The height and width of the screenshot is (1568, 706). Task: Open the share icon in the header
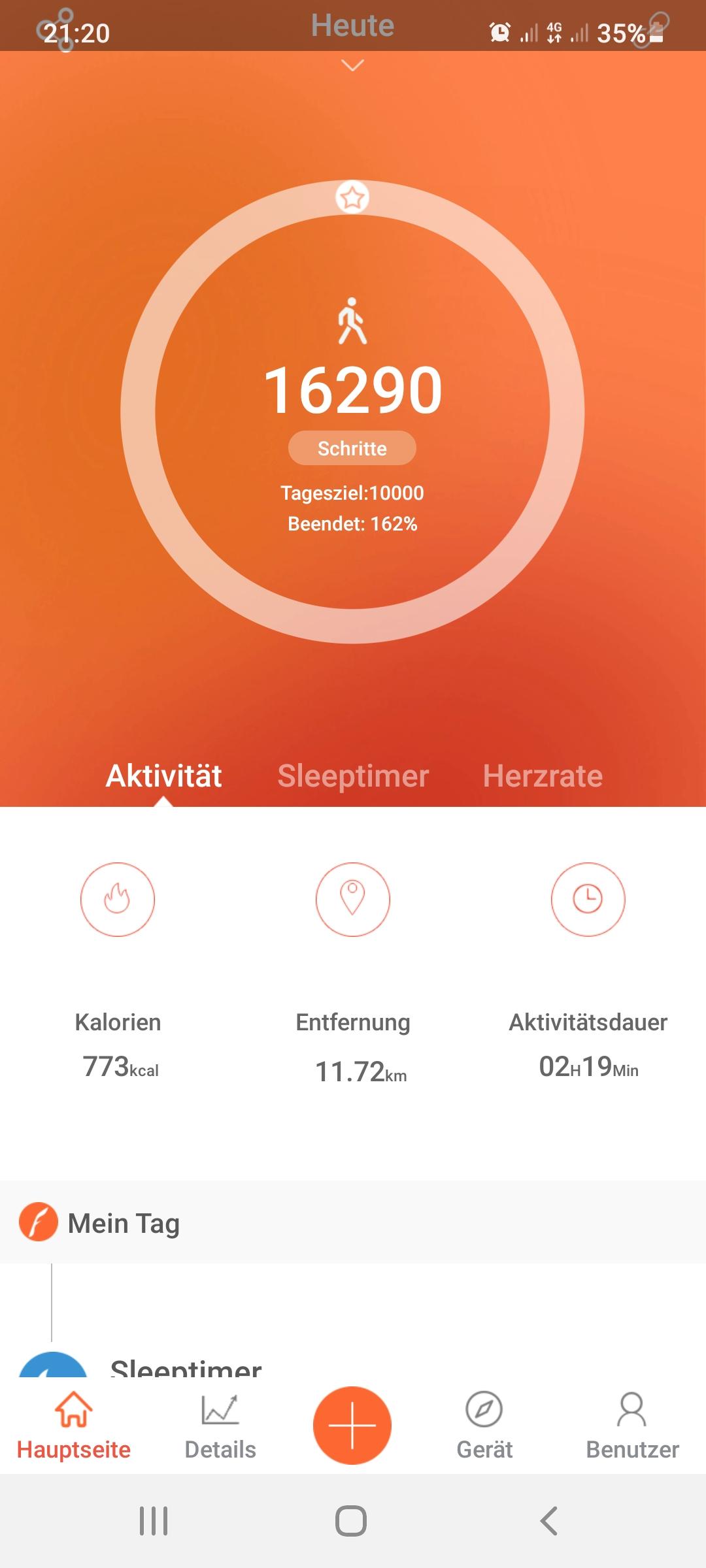coord(56,29)
